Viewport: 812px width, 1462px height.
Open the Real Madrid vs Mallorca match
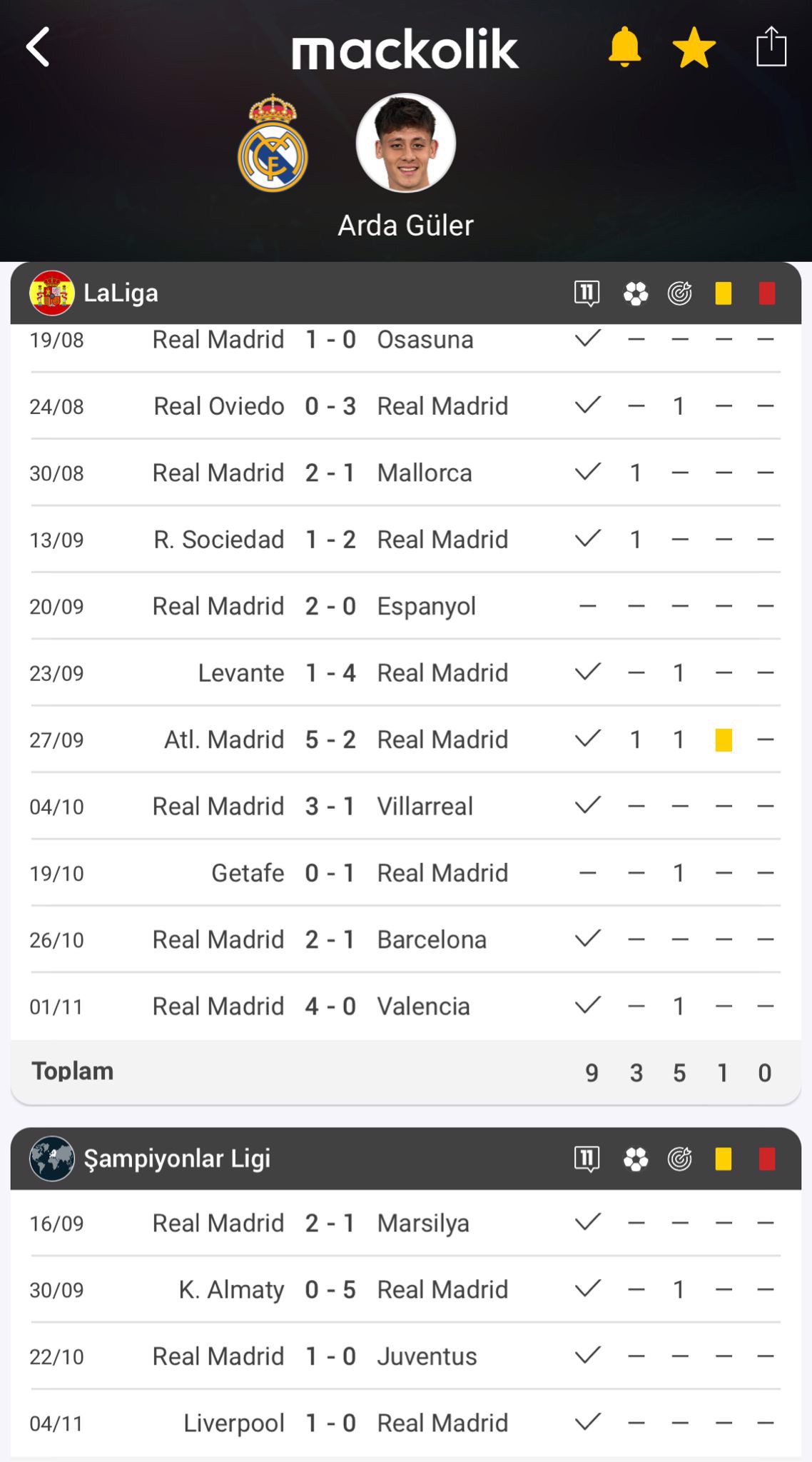pos(330,473)
